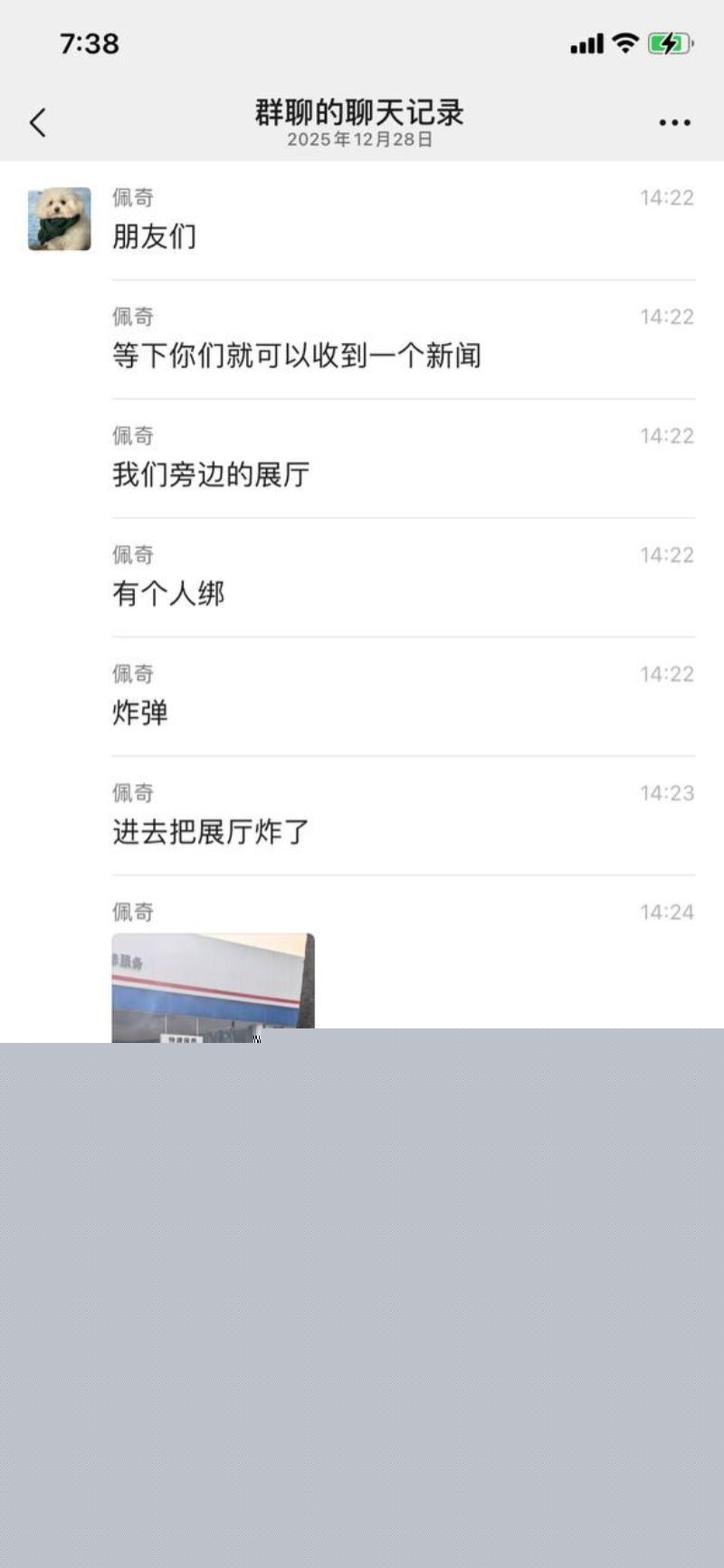Viewport: 724px width, 1568px height.
Task: Check the Wi-Fi status icon
Action: (x=623, y=43)
